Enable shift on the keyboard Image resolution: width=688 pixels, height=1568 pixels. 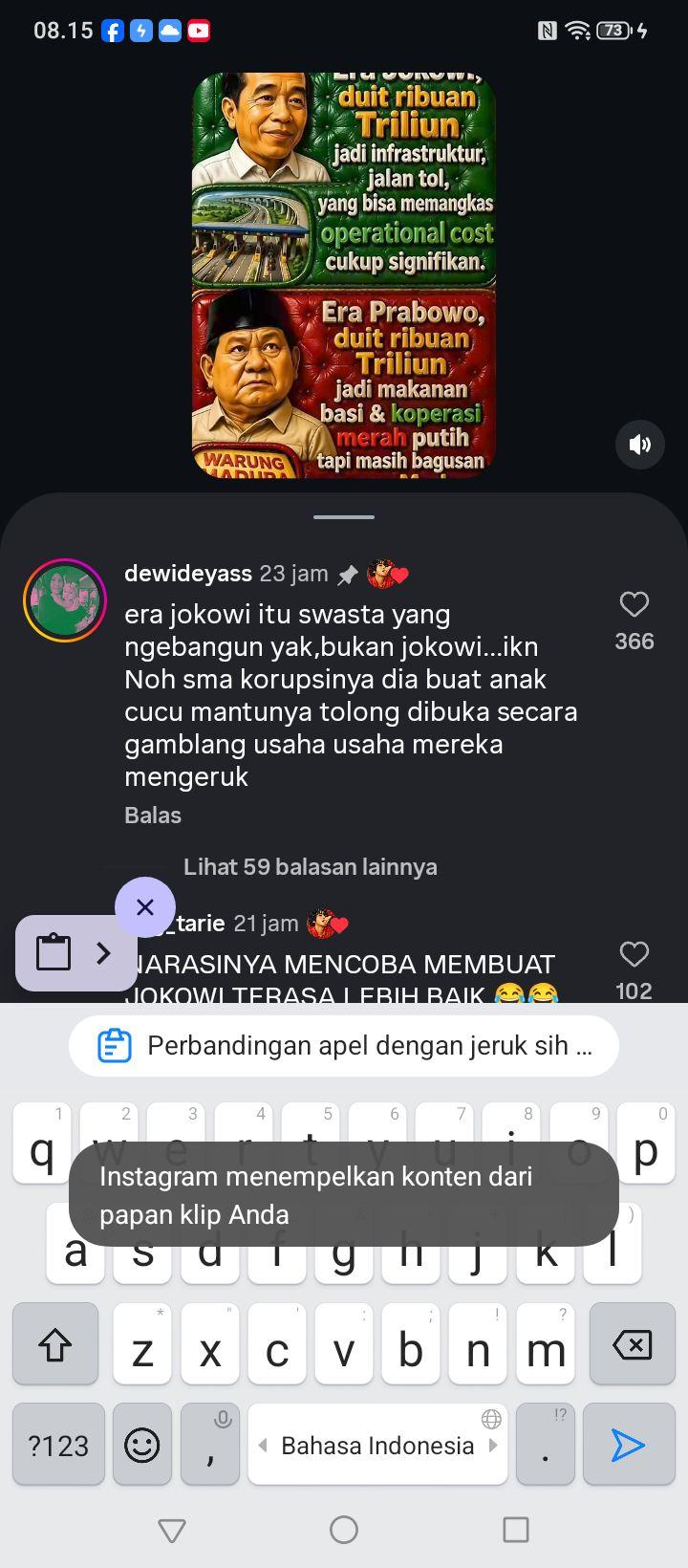55,1344
